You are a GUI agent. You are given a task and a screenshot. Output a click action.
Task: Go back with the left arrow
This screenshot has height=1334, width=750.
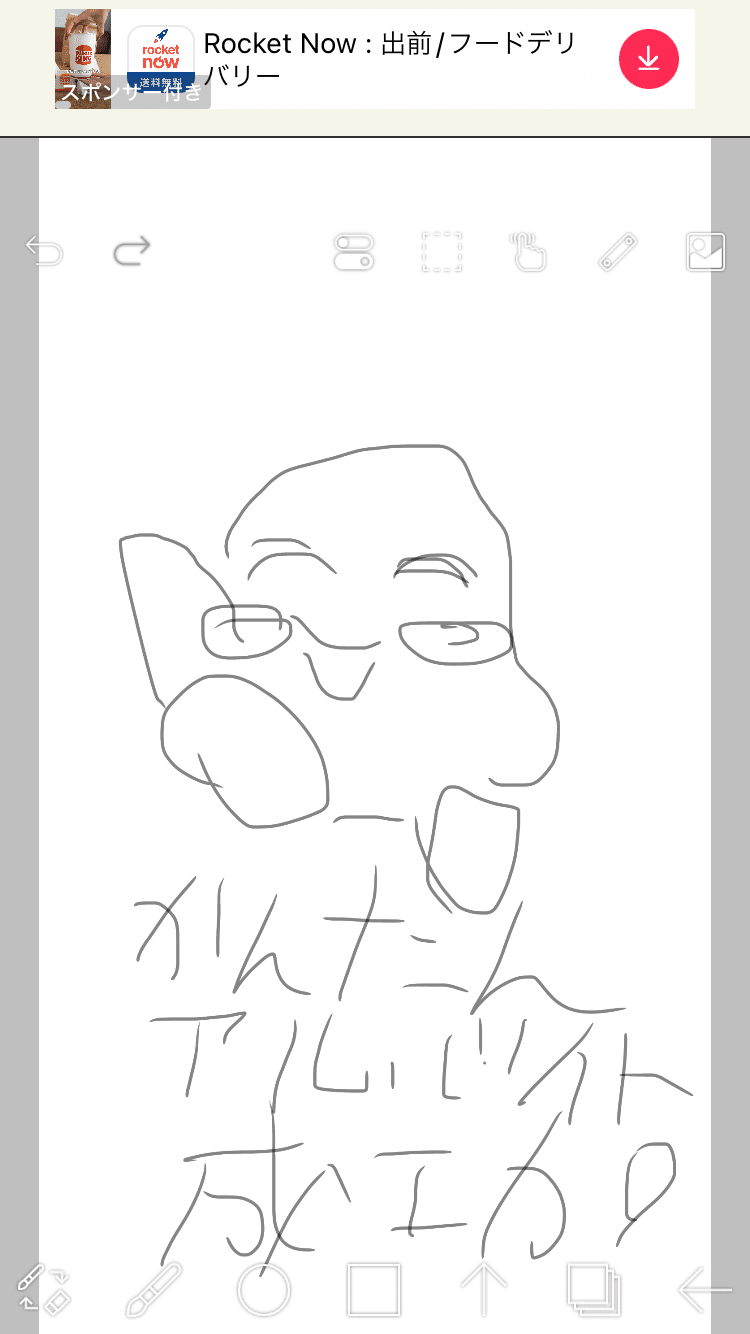pyautogui.click(x=704, y=1289)
